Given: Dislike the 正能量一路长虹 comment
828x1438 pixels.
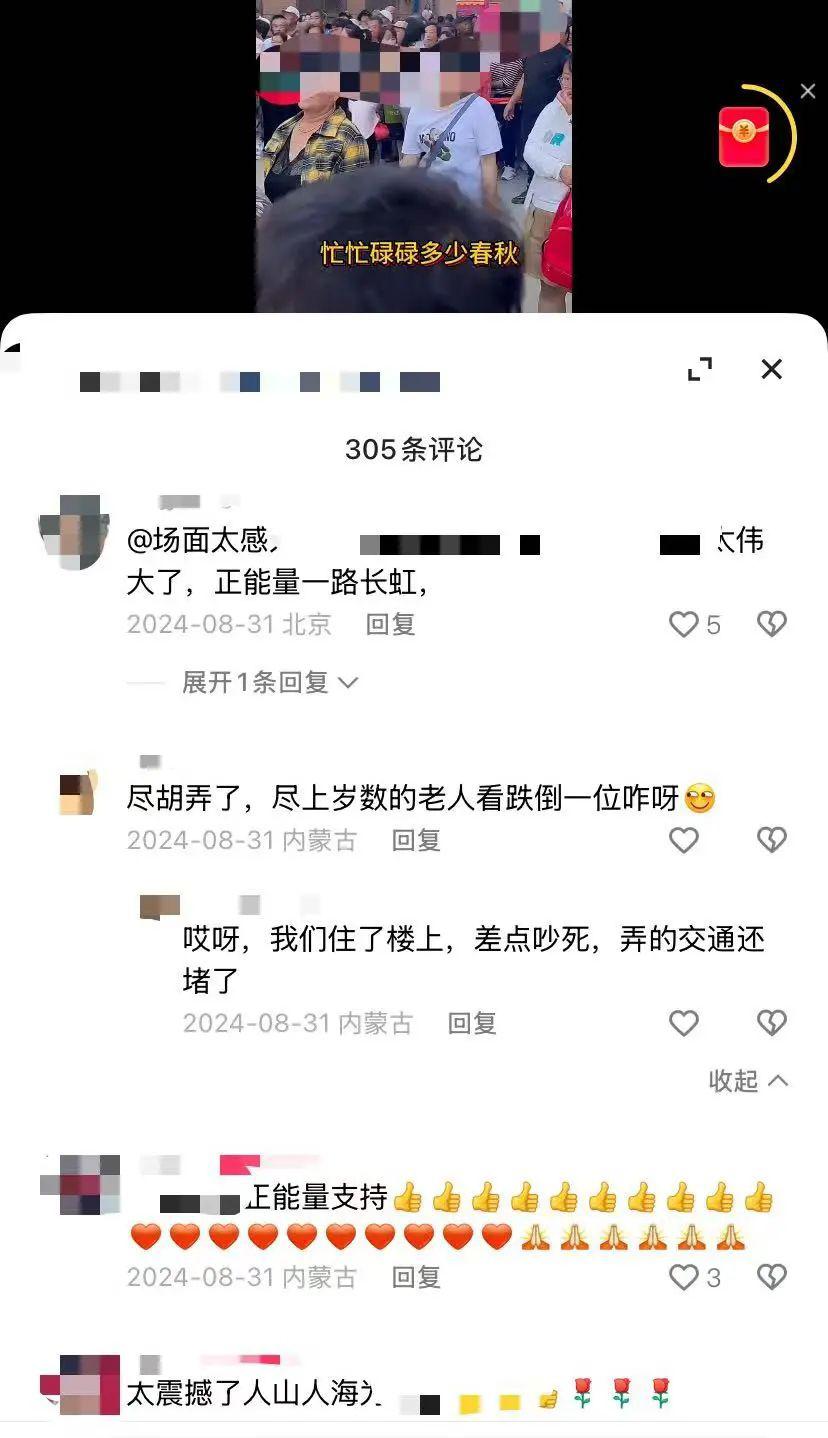Looking at the screenshot, I should (x=771, y=625).
